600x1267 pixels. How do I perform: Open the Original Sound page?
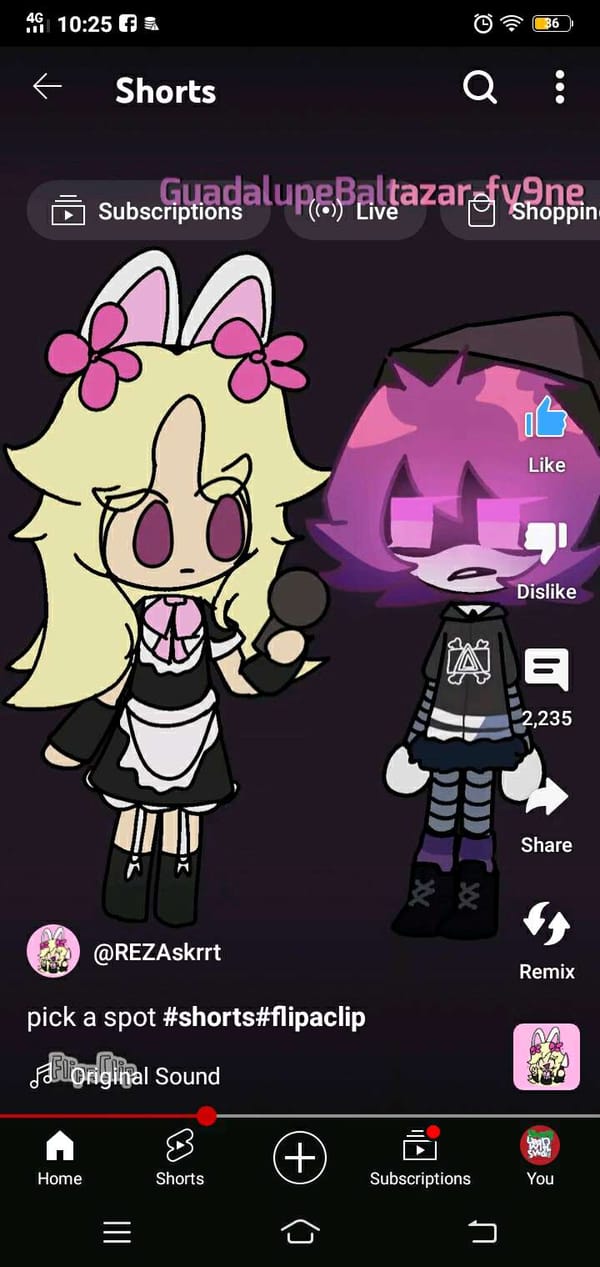click(145, 1076)
